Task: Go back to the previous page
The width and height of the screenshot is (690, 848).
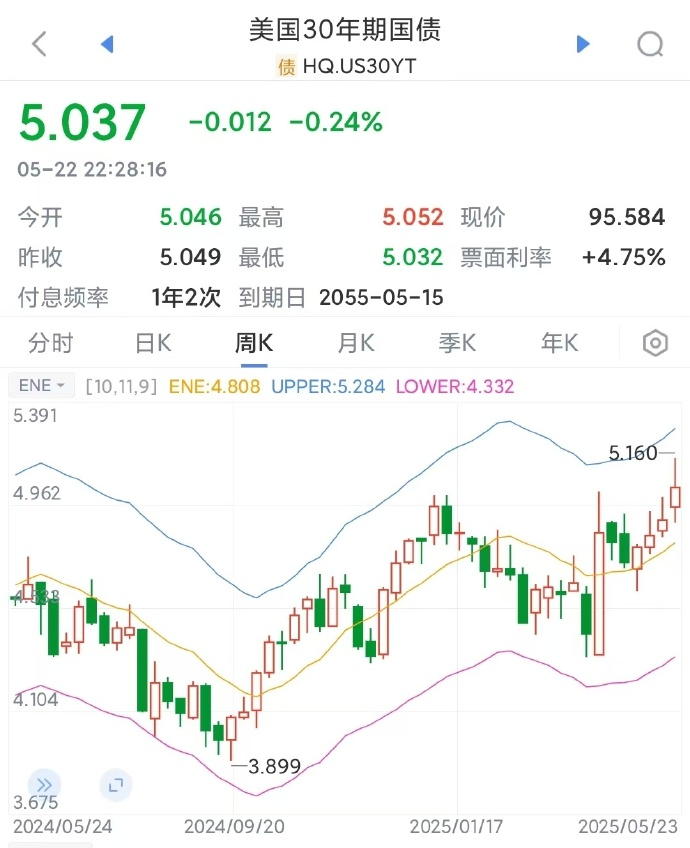Action: coord(40,44)
